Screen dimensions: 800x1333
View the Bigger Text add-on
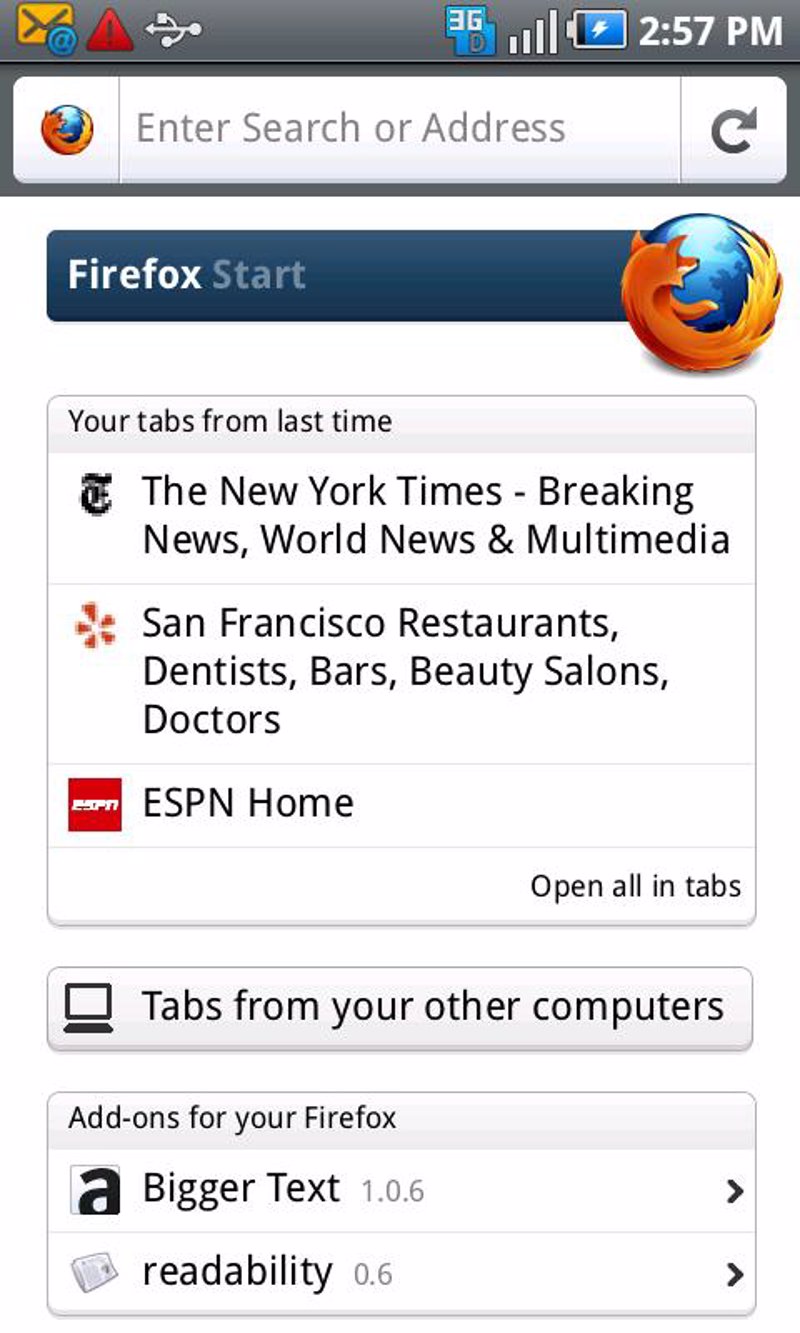pos(401,1190)
